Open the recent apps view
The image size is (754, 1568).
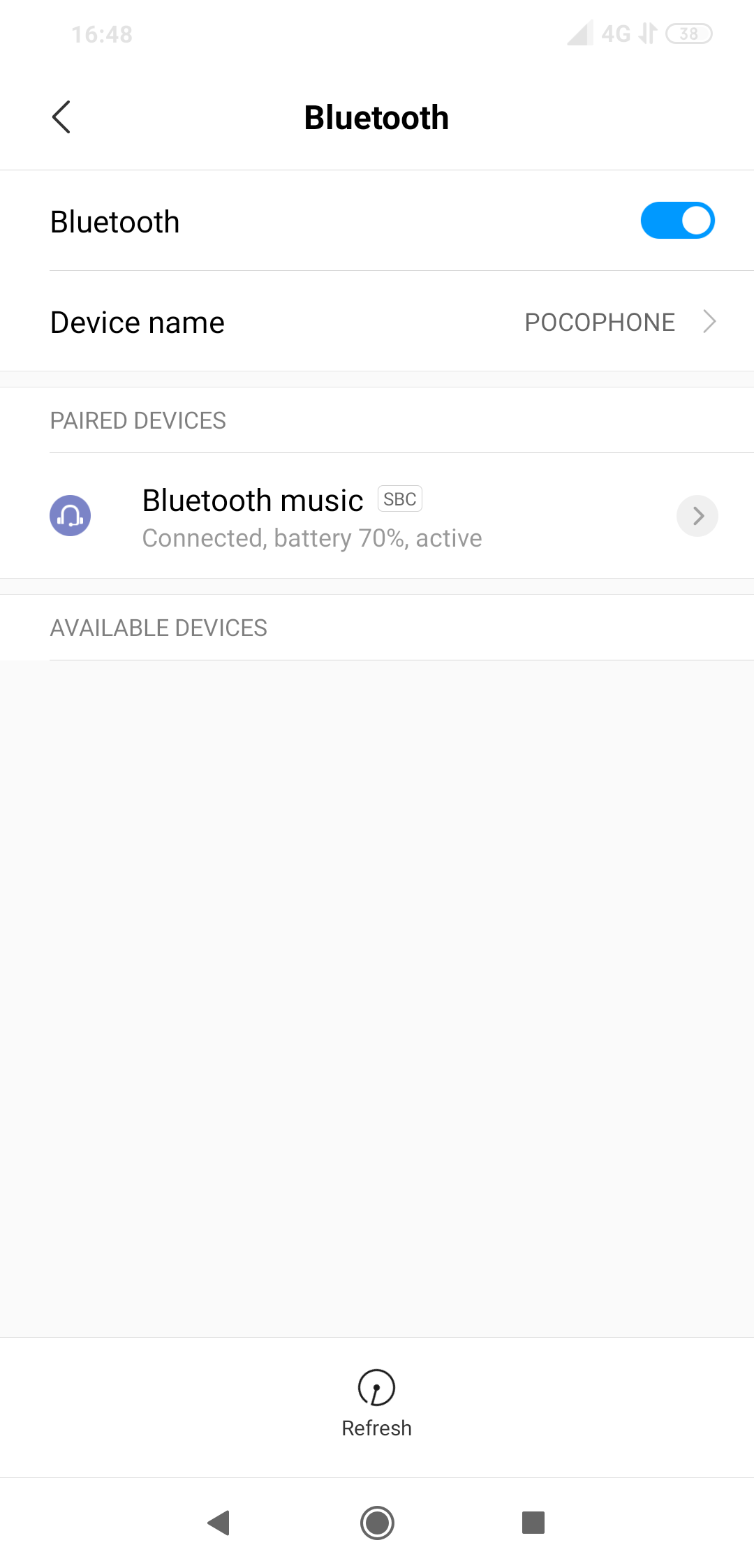[533, 1523]
